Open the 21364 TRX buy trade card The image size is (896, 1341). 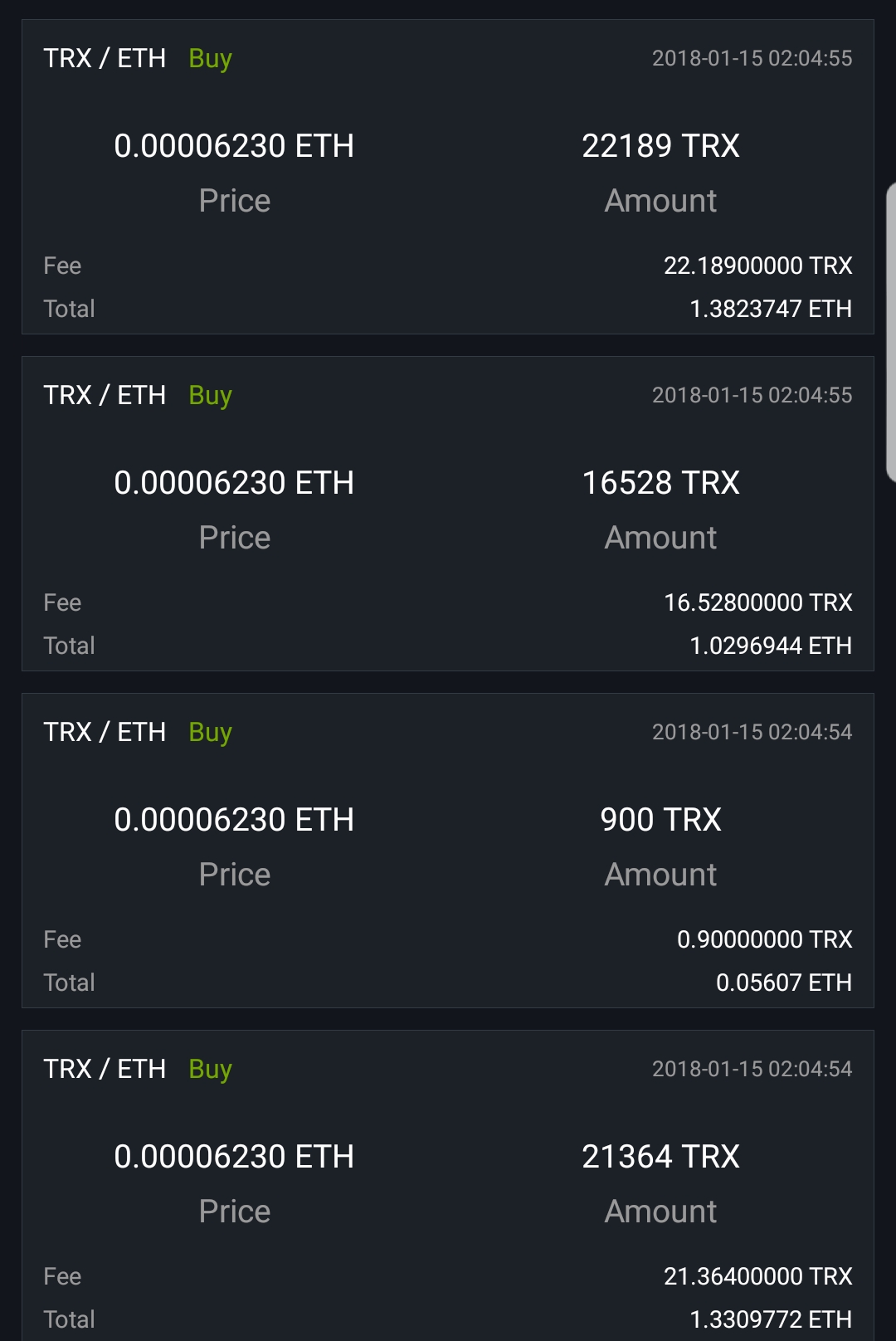point(448,1187)
